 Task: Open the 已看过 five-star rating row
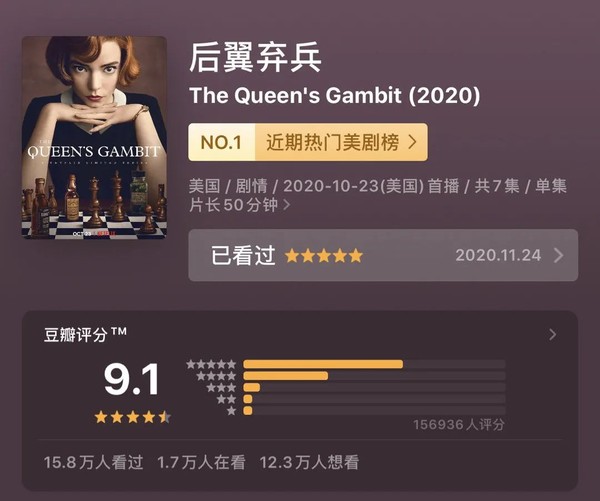click(383, 255)
